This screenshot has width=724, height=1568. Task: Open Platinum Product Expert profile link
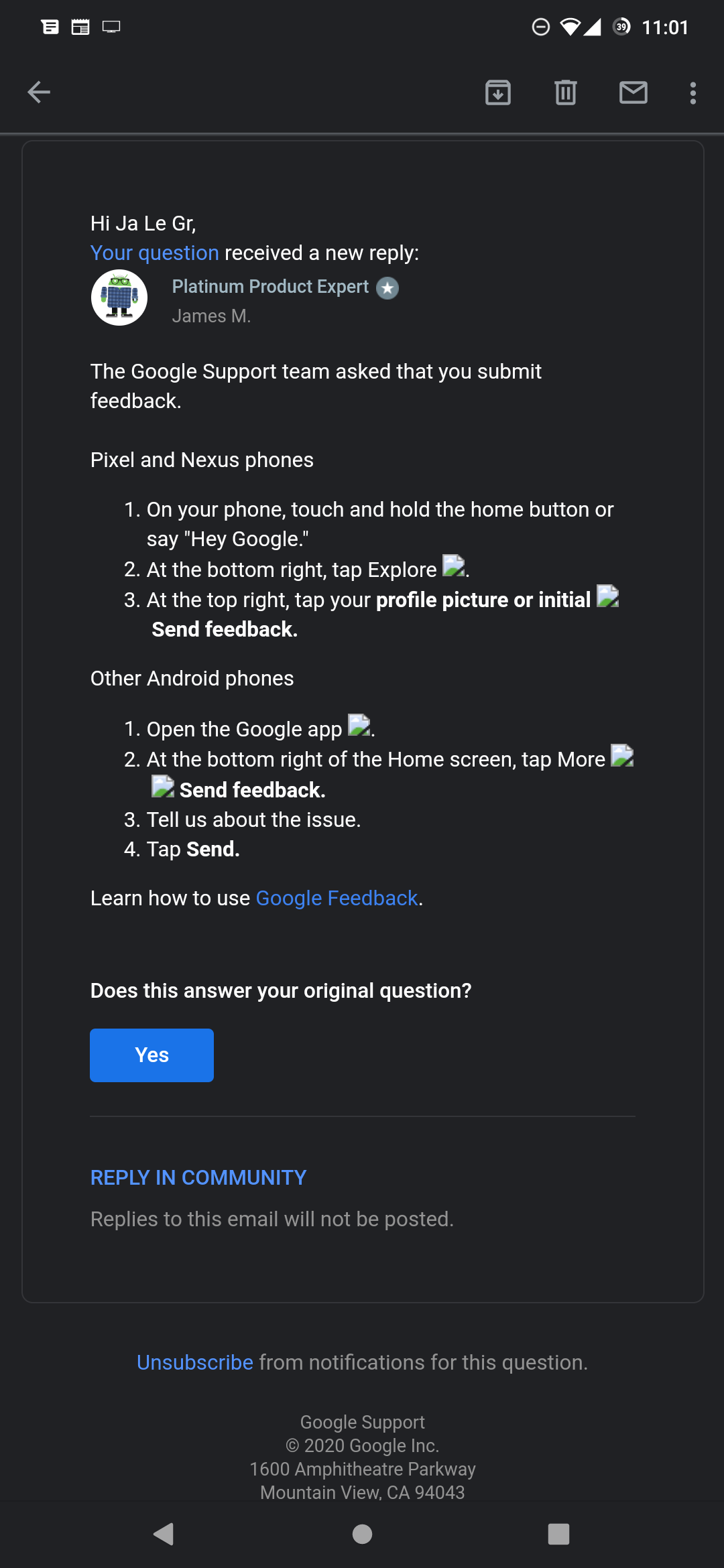pyautogui.click(x=271, y=287)
